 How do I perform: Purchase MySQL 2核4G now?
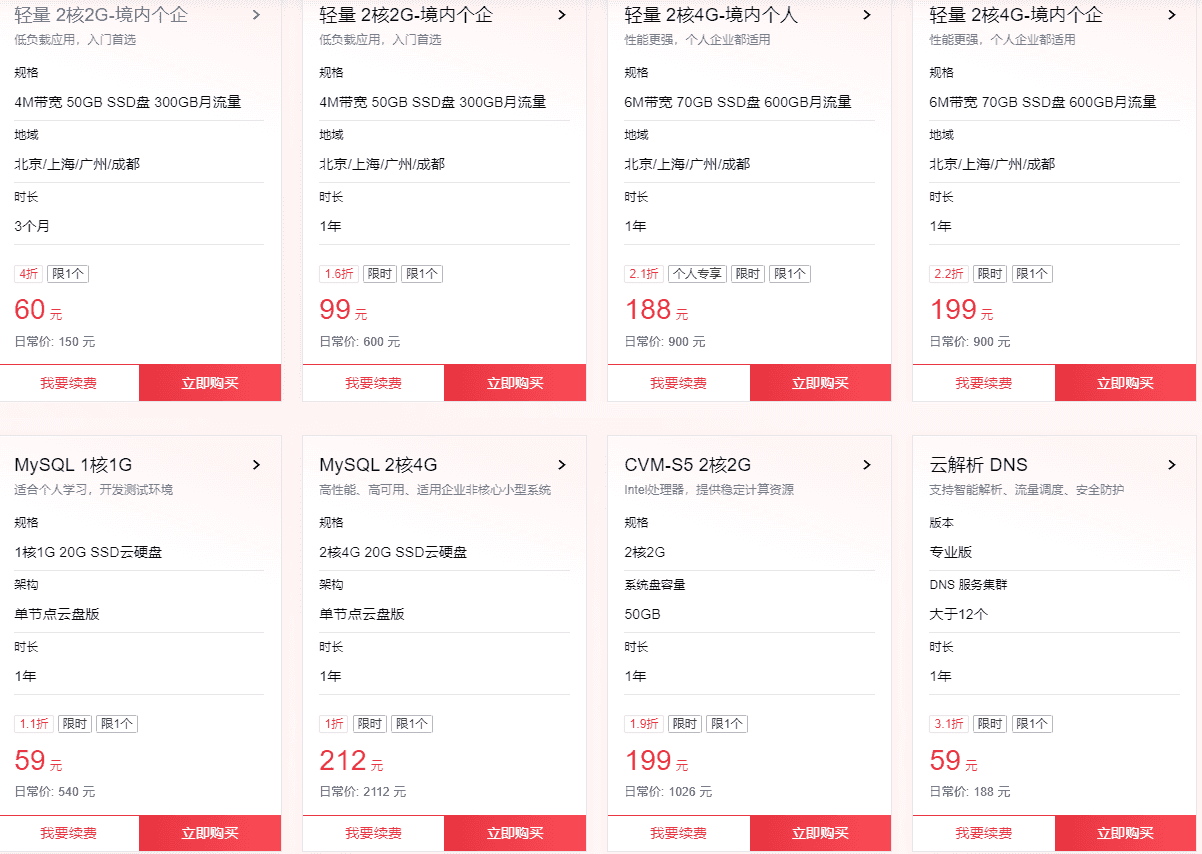515,833
